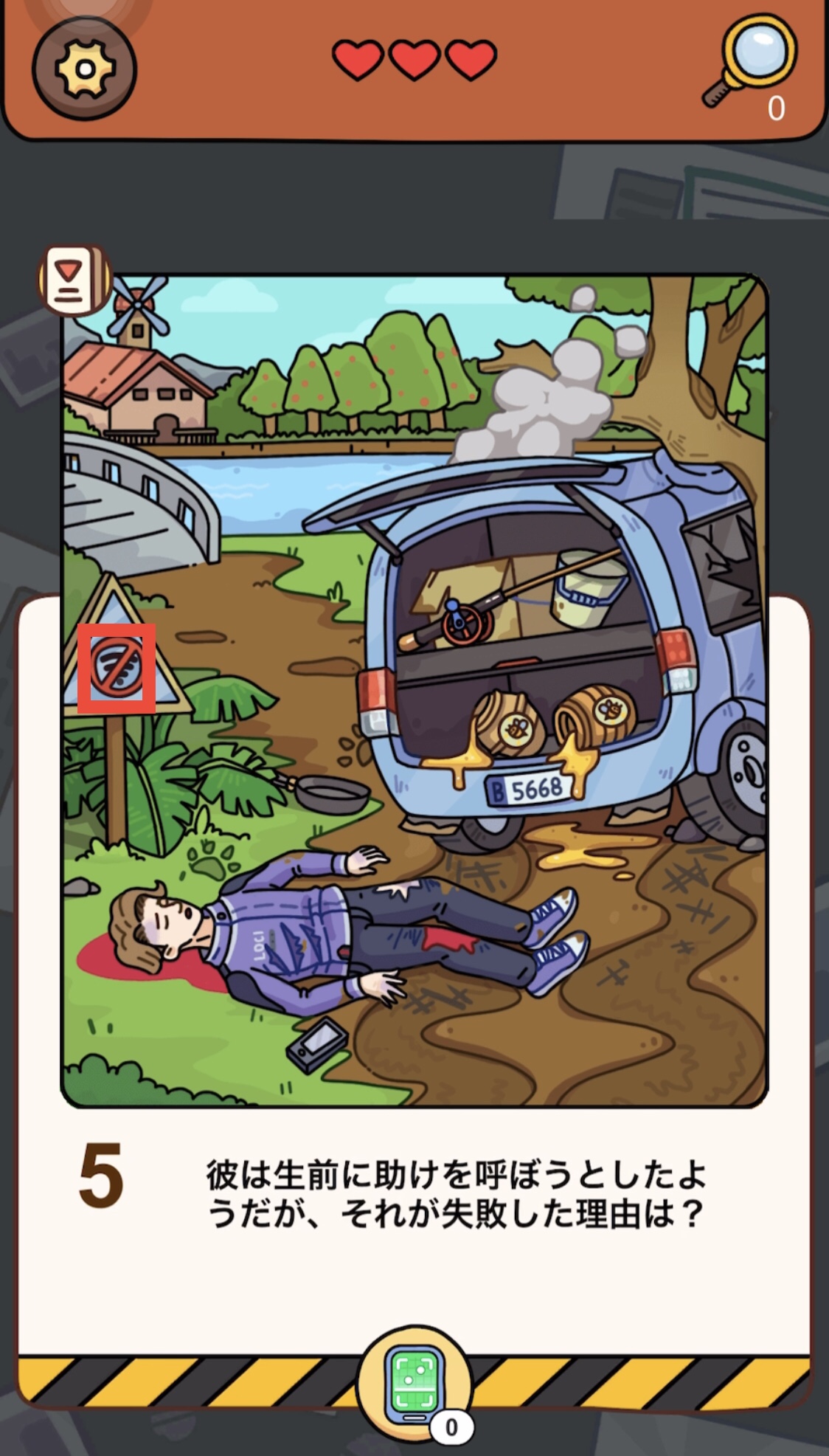
Task: Select the no-signal warning sign
Action: click(117, 669)
